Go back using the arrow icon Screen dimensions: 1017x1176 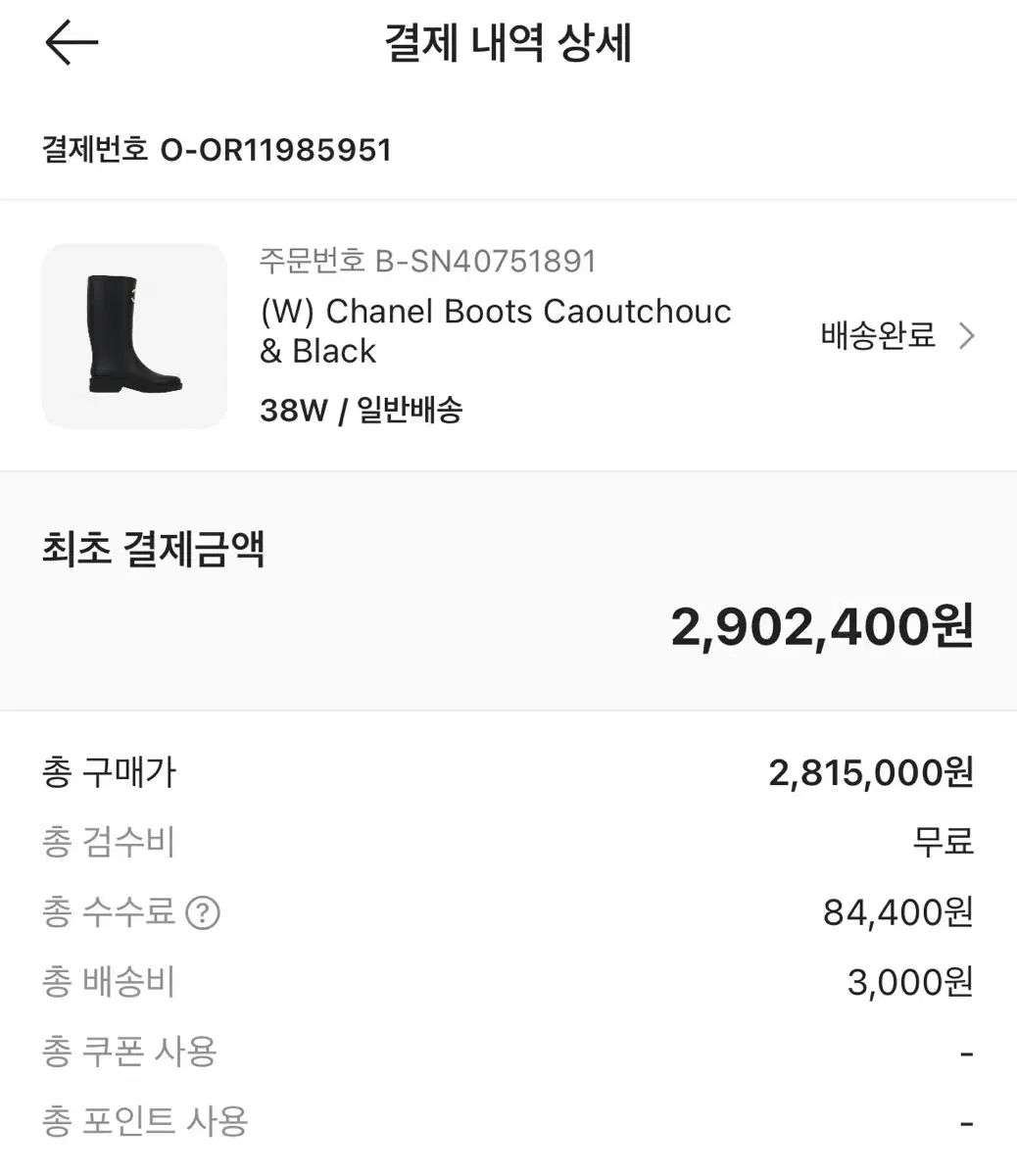tap(72, 44)
